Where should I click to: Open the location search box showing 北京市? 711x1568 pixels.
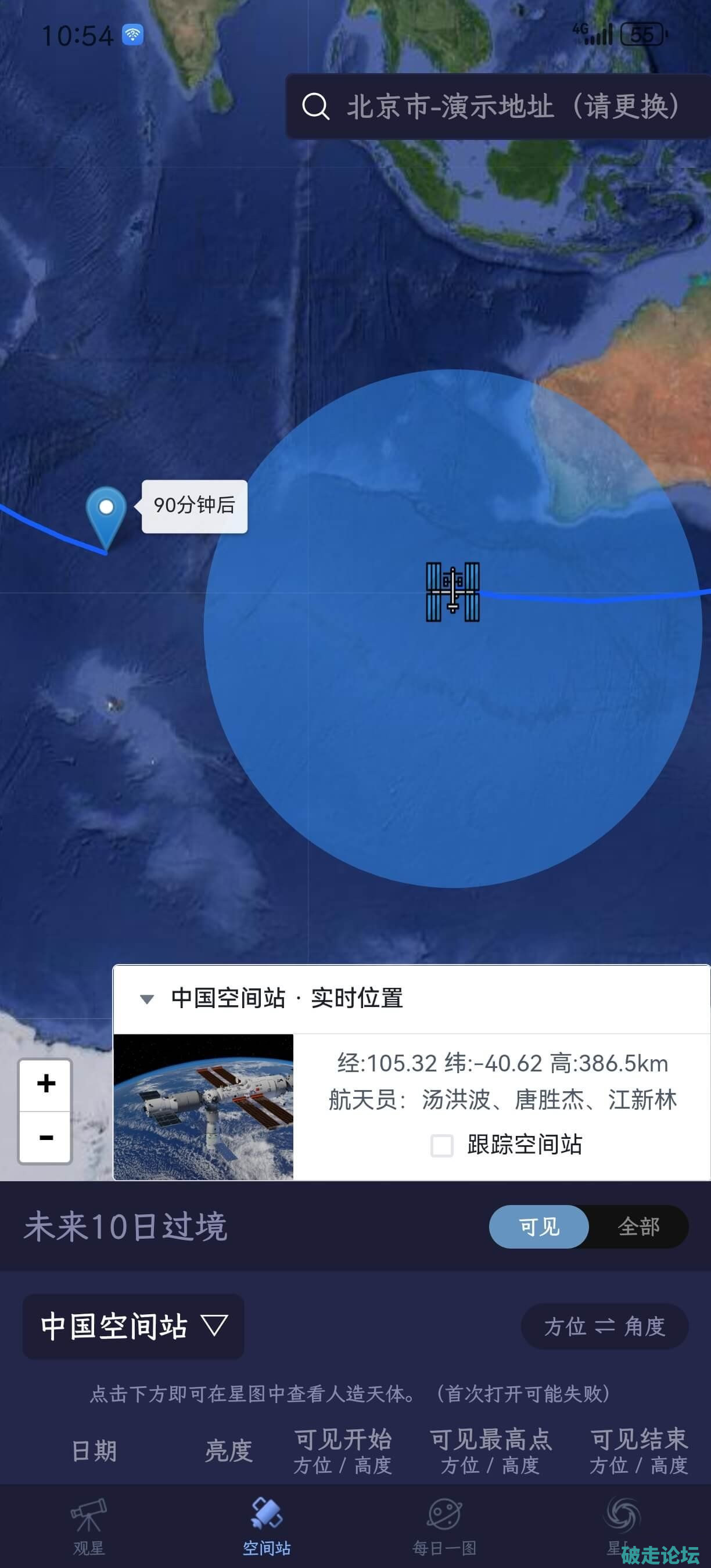point(498,106)
